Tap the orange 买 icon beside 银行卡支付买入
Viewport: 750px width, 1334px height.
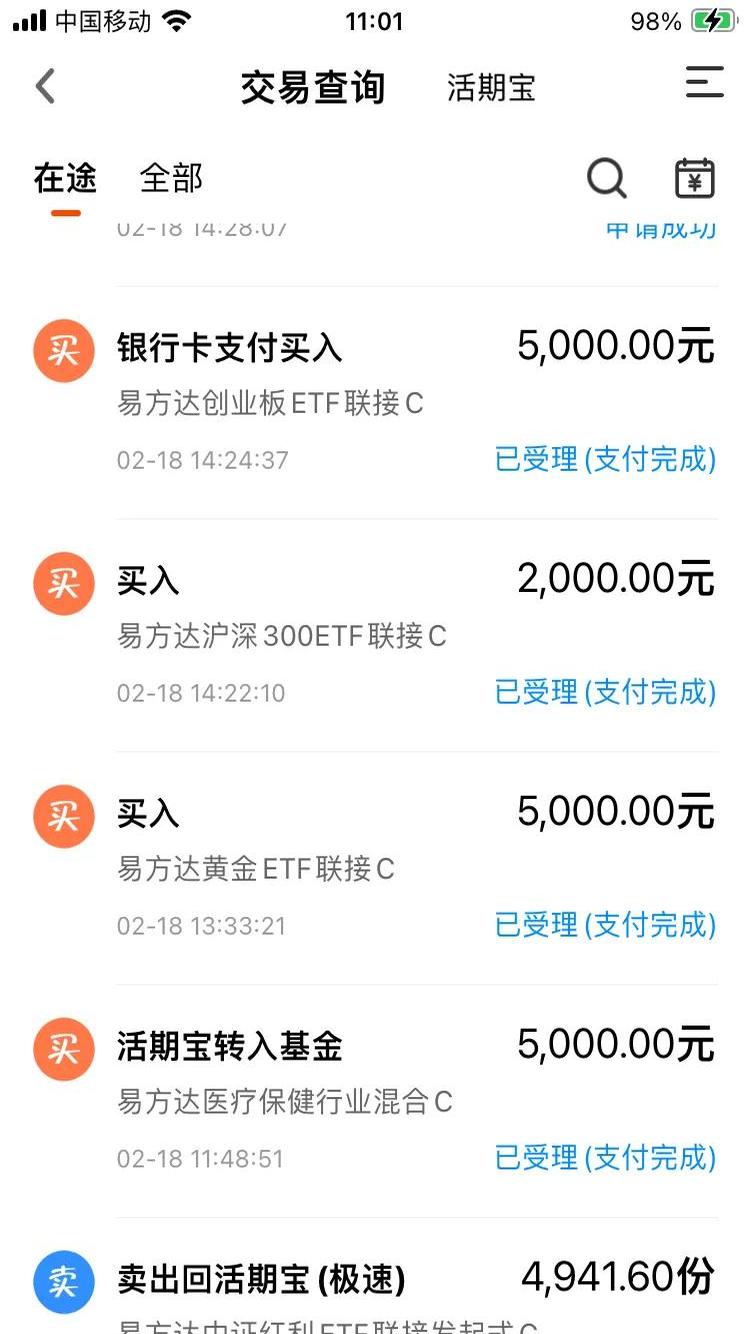[63, 350]
